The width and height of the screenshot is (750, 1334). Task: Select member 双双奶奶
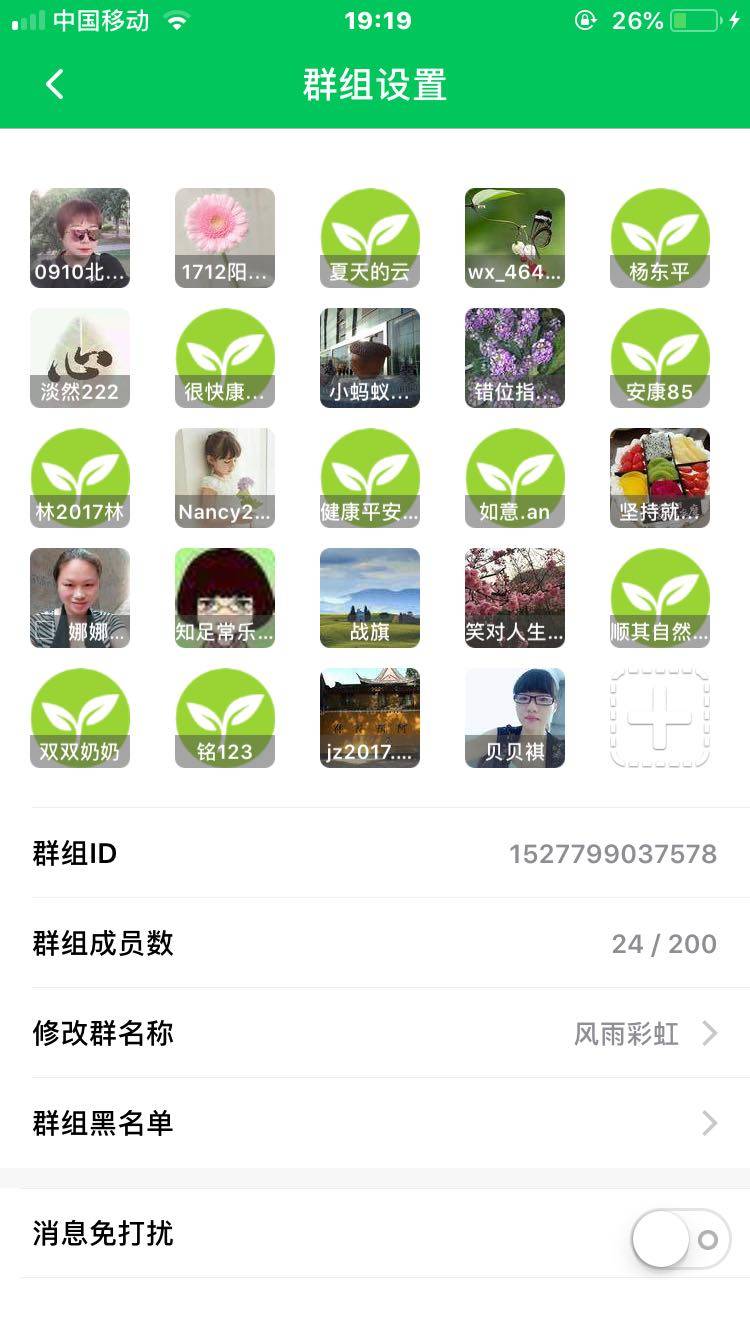point(80,718)
